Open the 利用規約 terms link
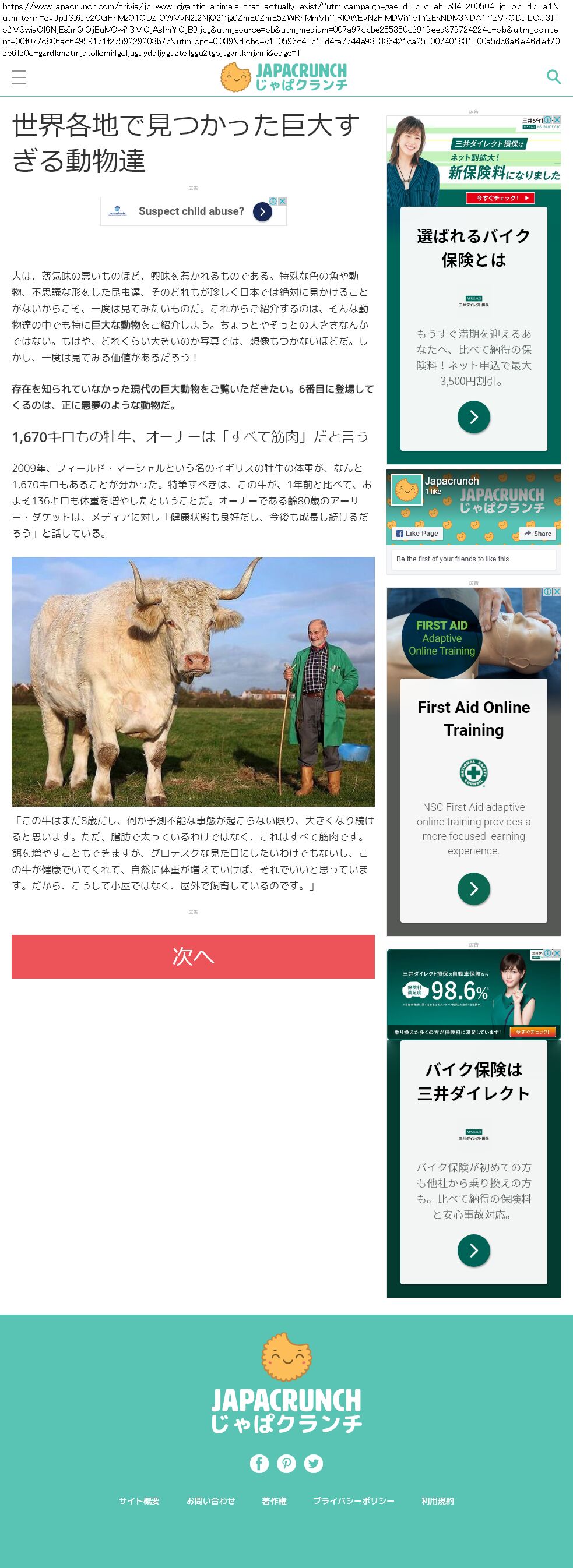 point(438,1501)
